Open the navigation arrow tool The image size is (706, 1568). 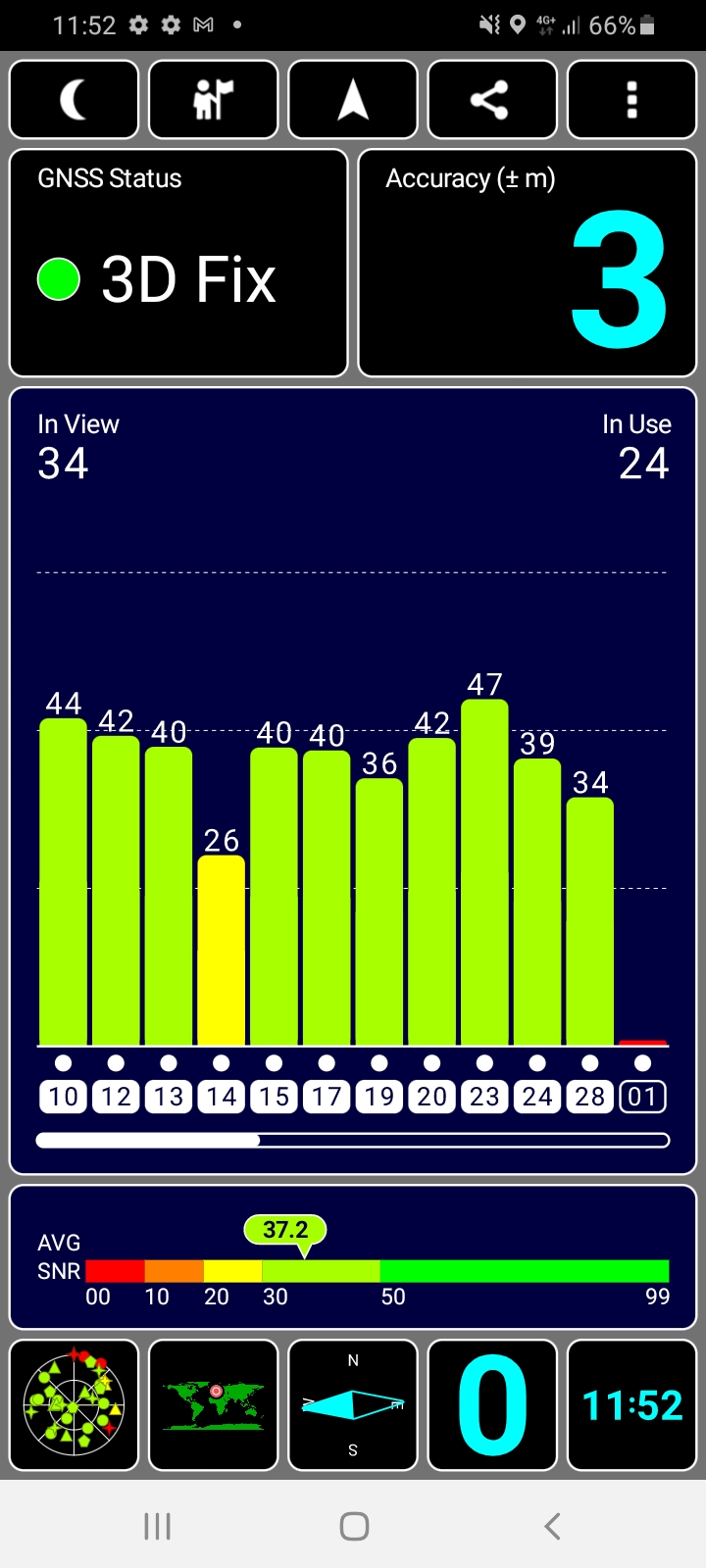click(353, 100)
